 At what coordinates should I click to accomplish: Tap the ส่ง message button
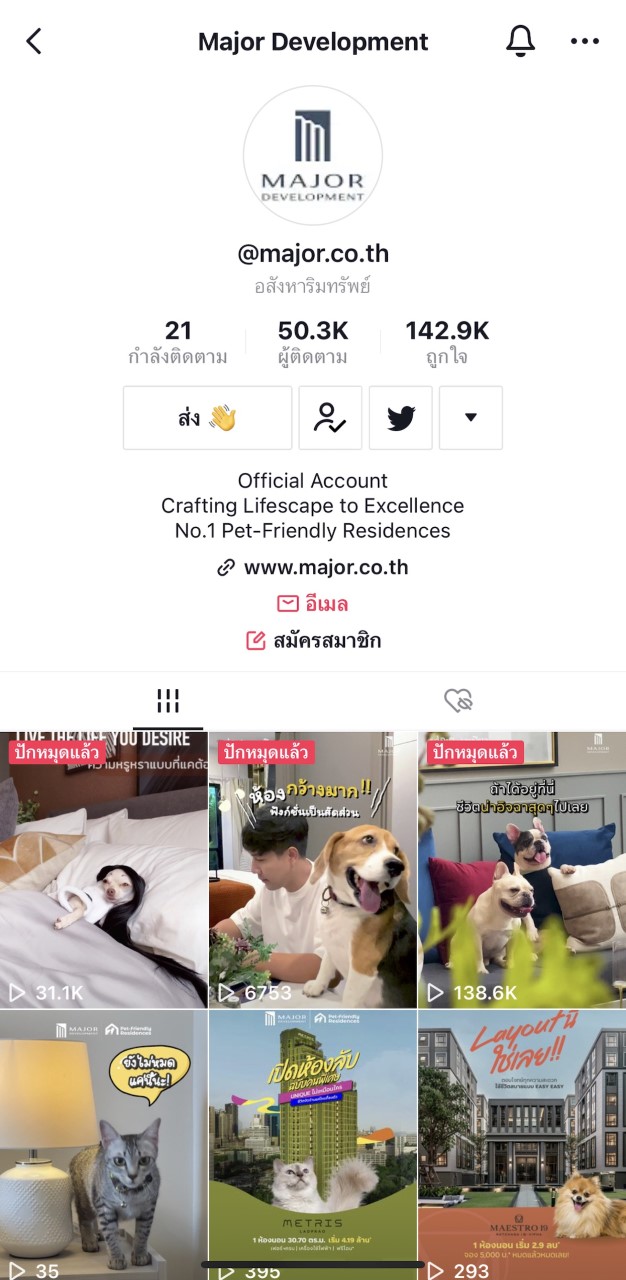point(207,418)
